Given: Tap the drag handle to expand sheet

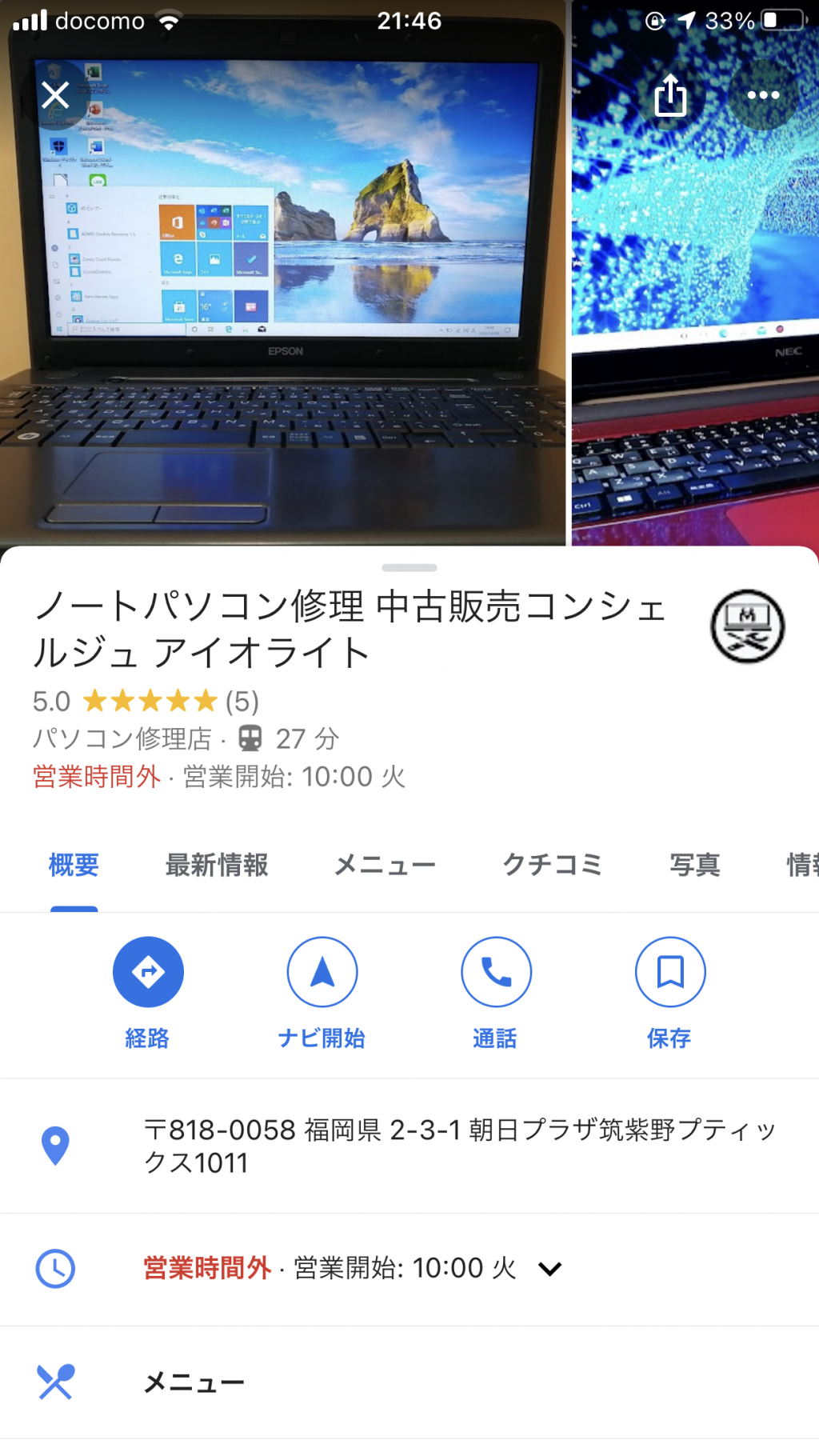Looking at the screenshot, I should pos(409,567).
